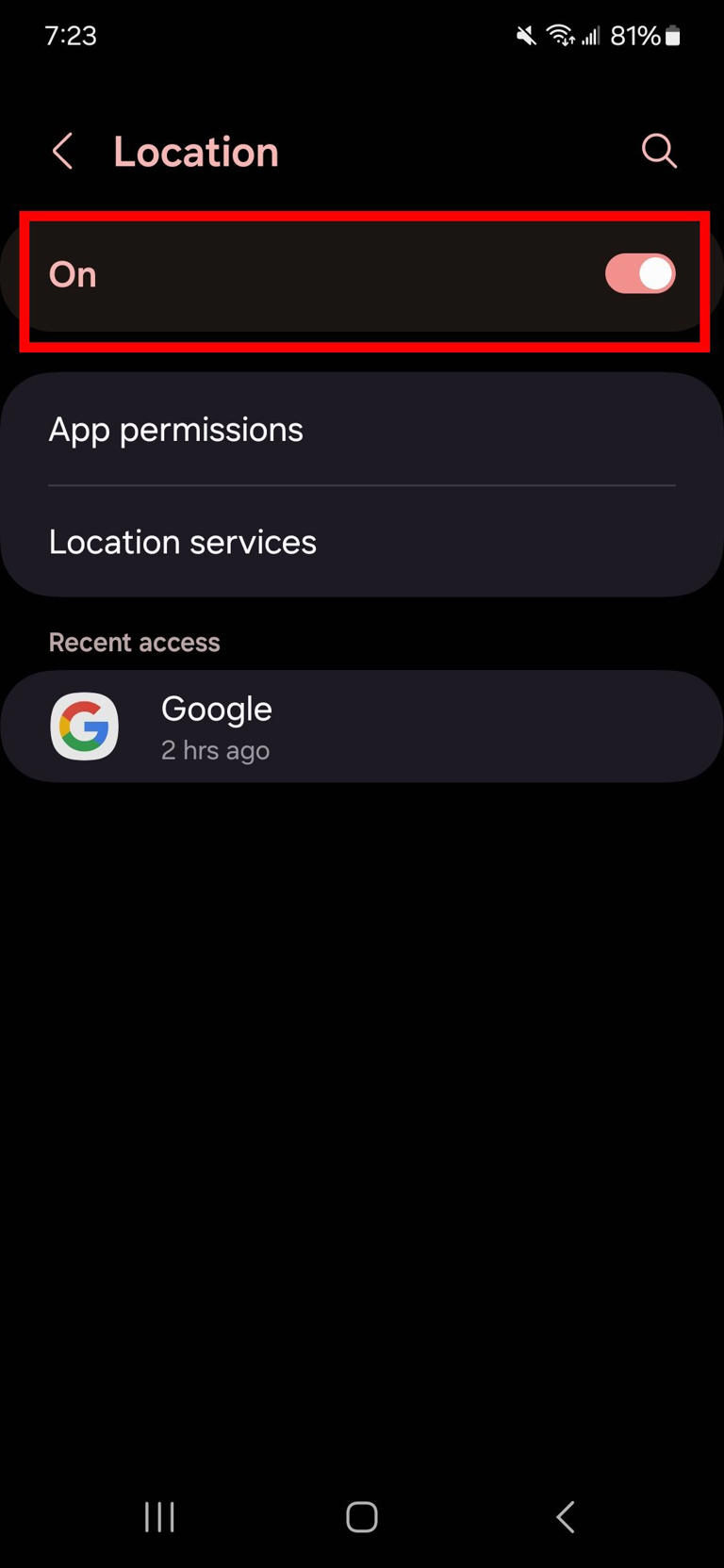Open Location services
Viewport: 724px width, 1568px height.
[x=182, y=542]
